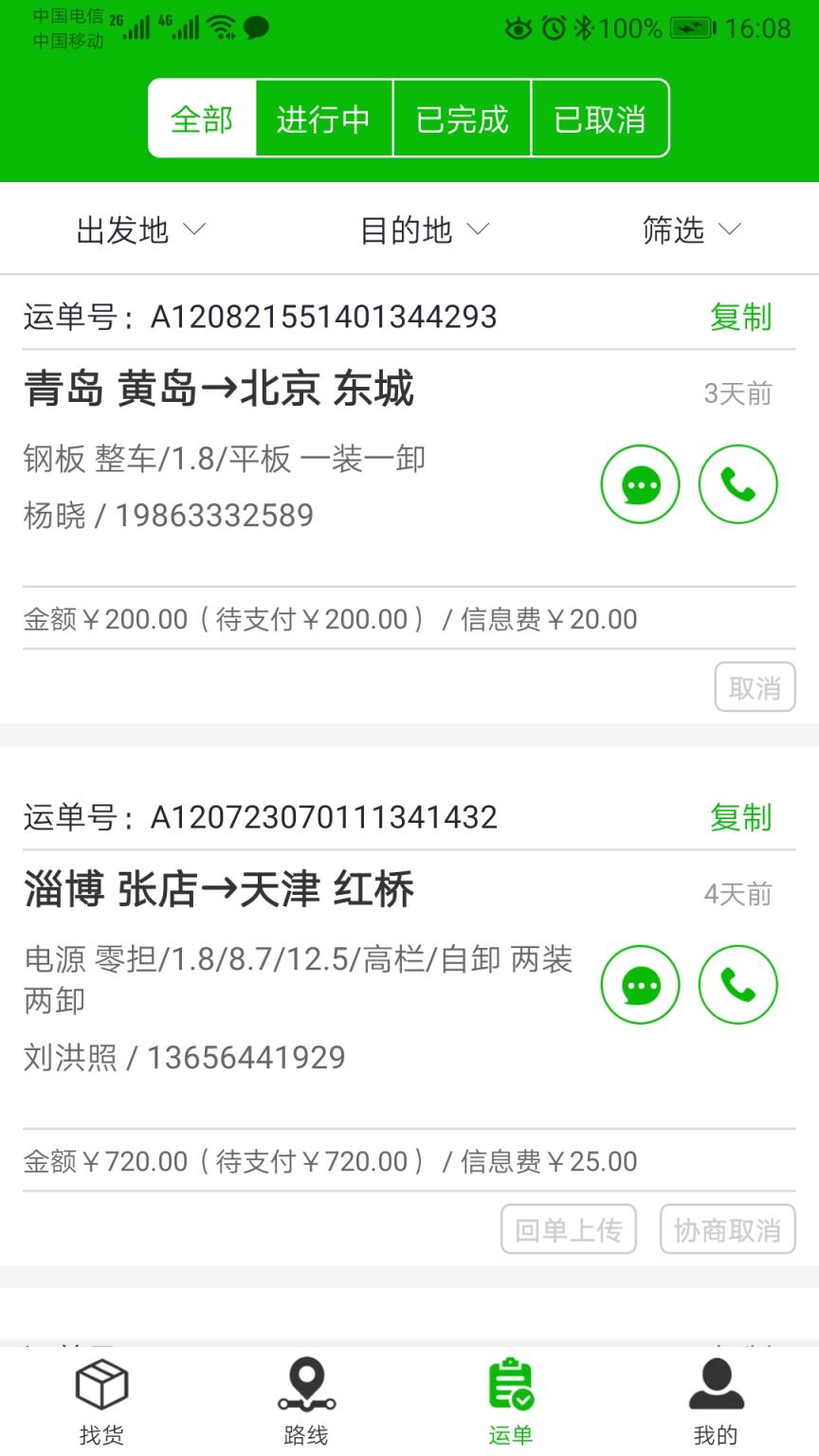Select the 已完成 tab
Viewport: 819px width, 1456px height.
[462, 116]
